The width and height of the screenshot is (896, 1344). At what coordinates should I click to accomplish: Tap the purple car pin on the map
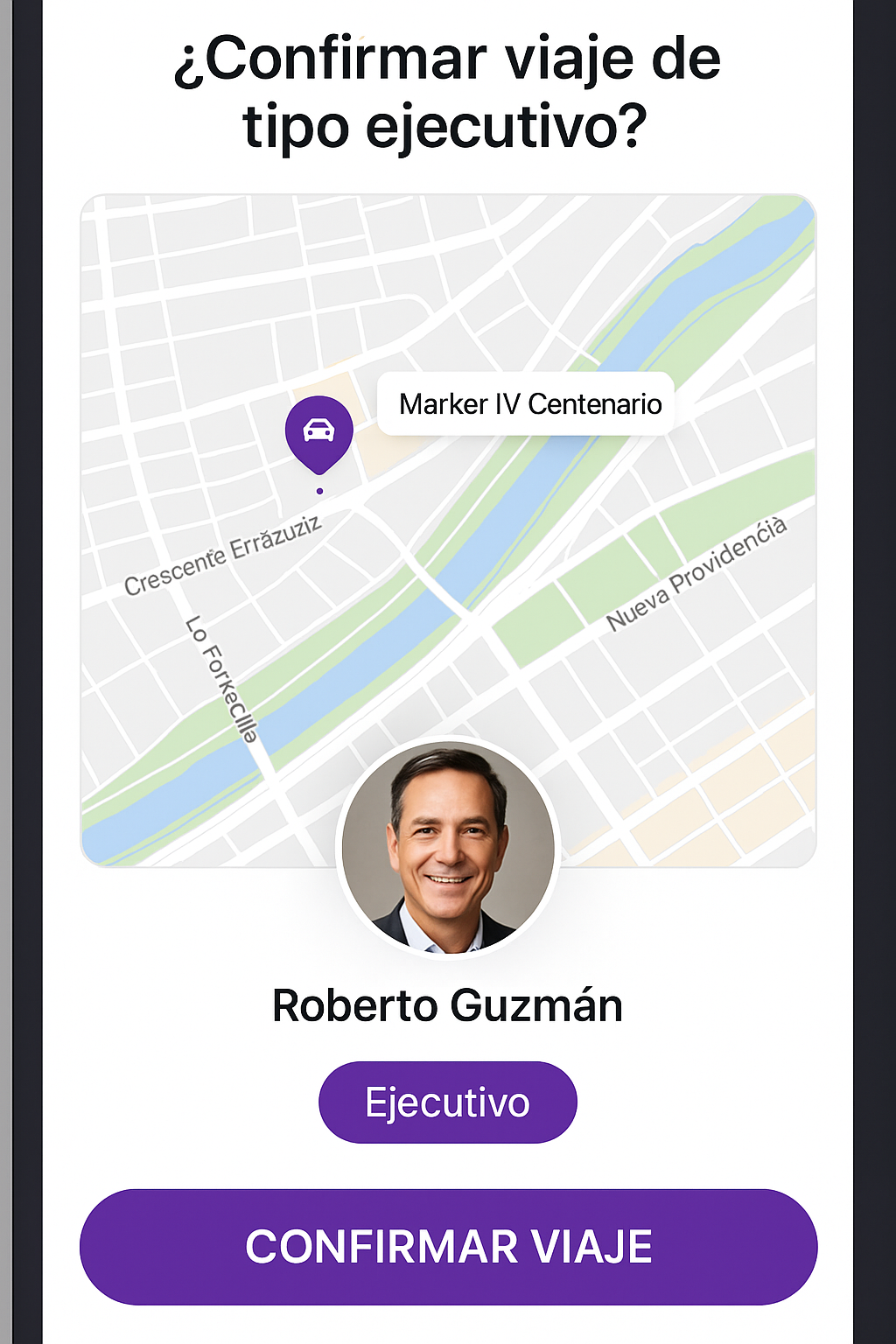(x=319, y=431)
